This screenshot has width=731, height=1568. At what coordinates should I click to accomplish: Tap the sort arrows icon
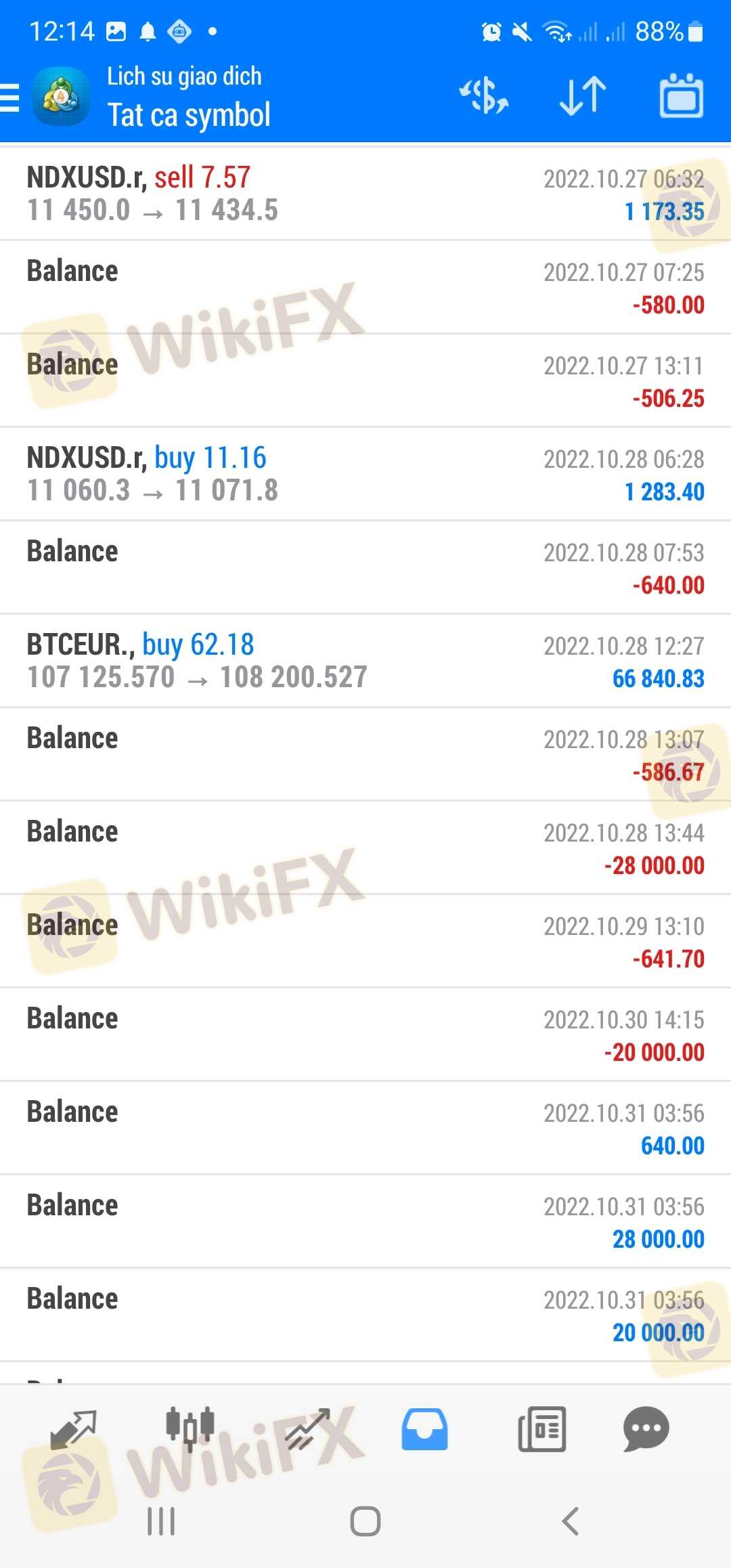583,95
